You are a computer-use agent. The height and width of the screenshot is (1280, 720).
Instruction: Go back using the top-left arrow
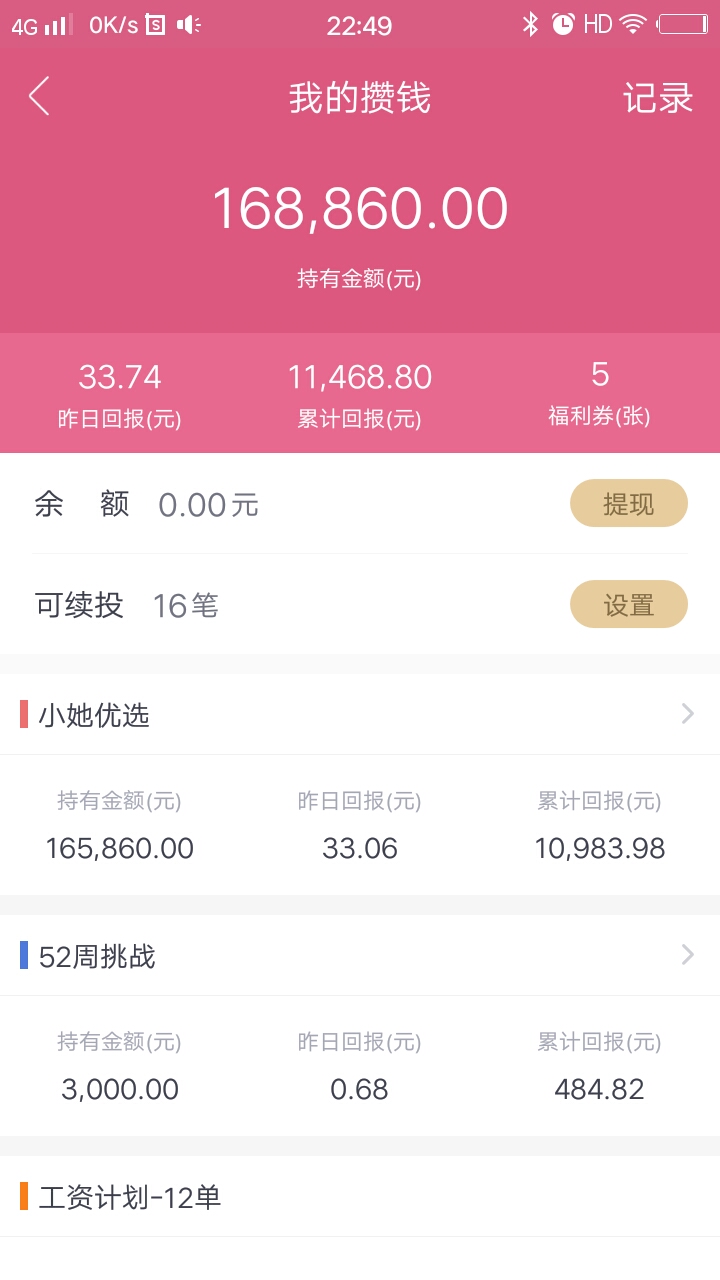[39, 97]
